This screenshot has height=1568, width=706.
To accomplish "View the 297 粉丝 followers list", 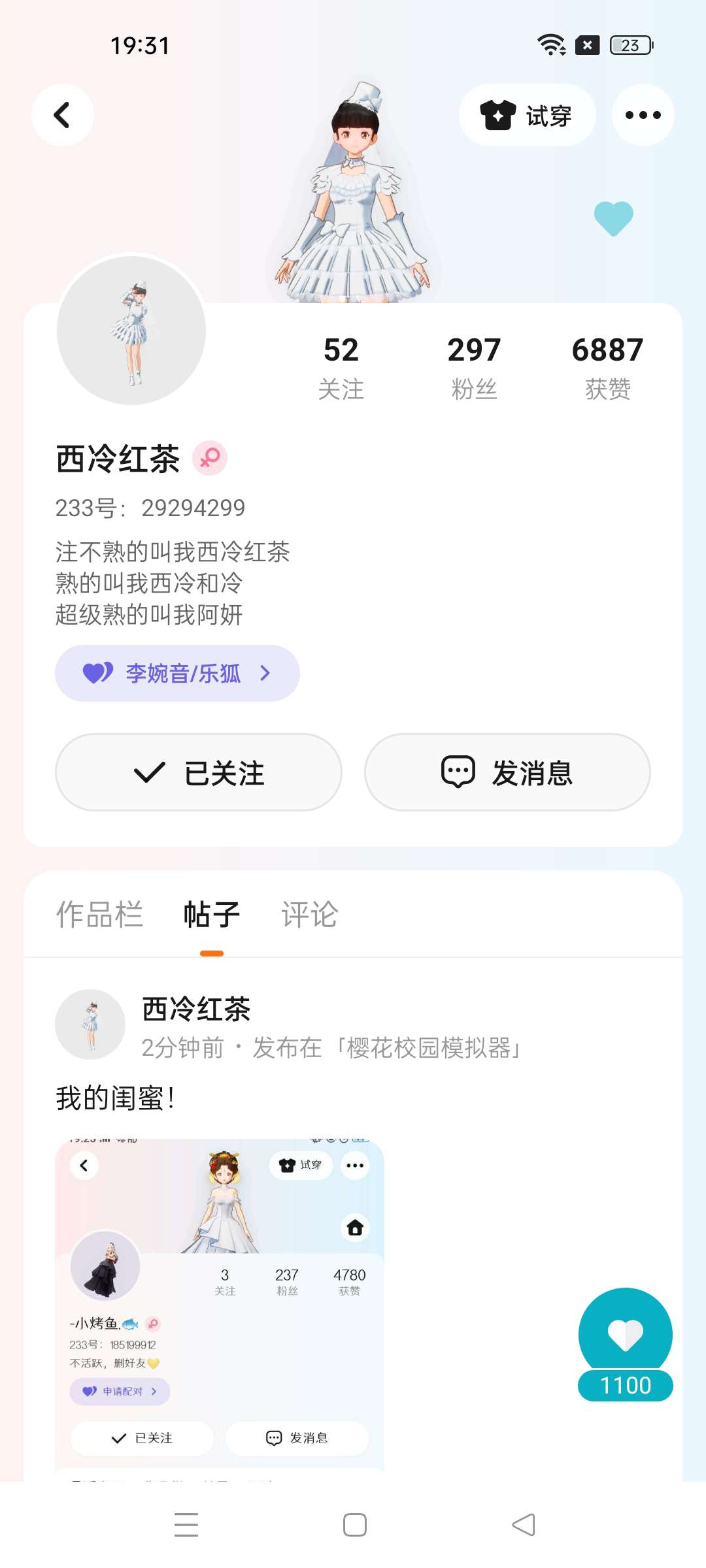I will 474,368.
